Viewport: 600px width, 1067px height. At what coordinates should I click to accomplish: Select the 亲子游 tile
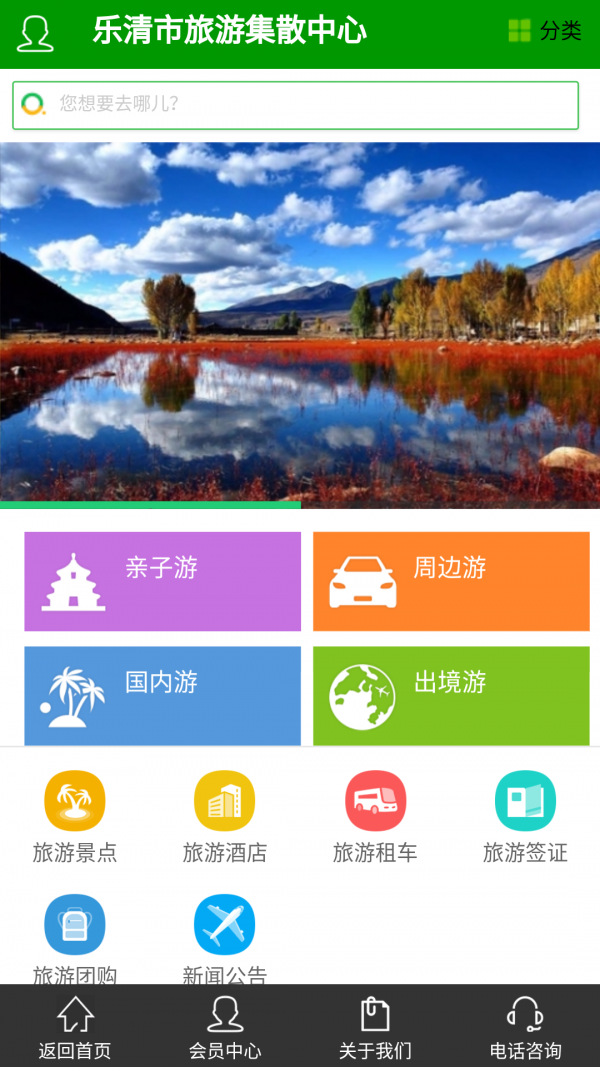[x=162, y=581]
